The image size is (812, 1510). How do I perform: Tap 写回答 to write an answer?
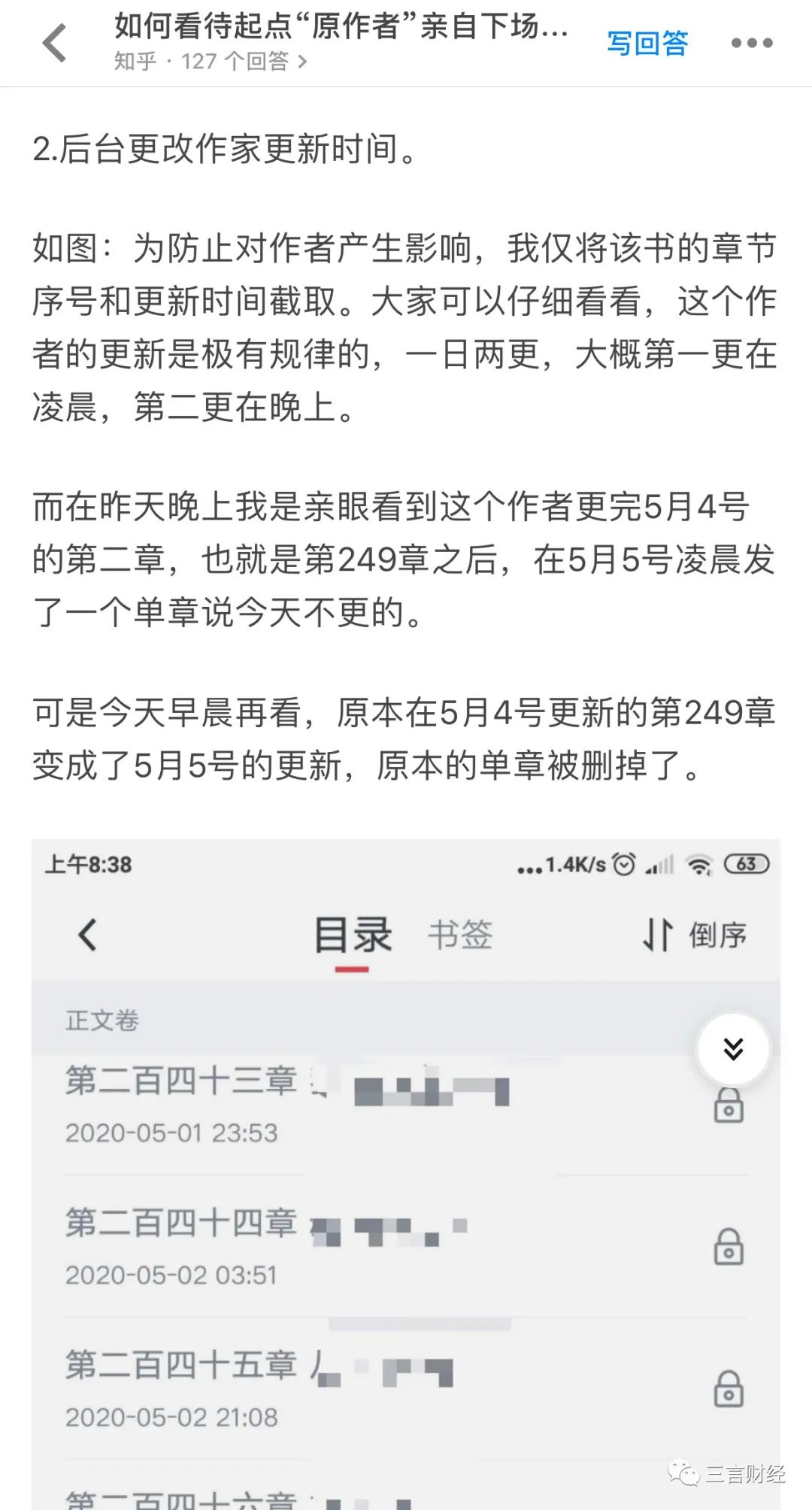647,43
